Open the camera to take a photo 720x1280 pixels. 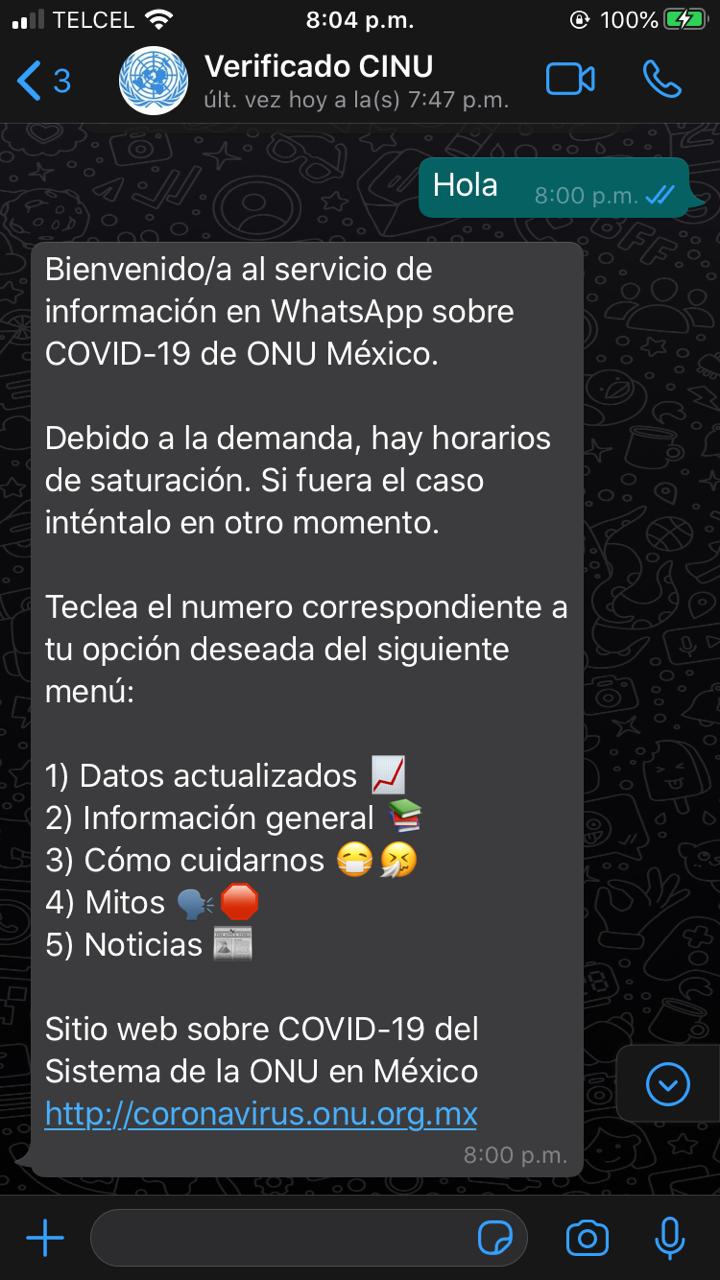pos(587,1240)
